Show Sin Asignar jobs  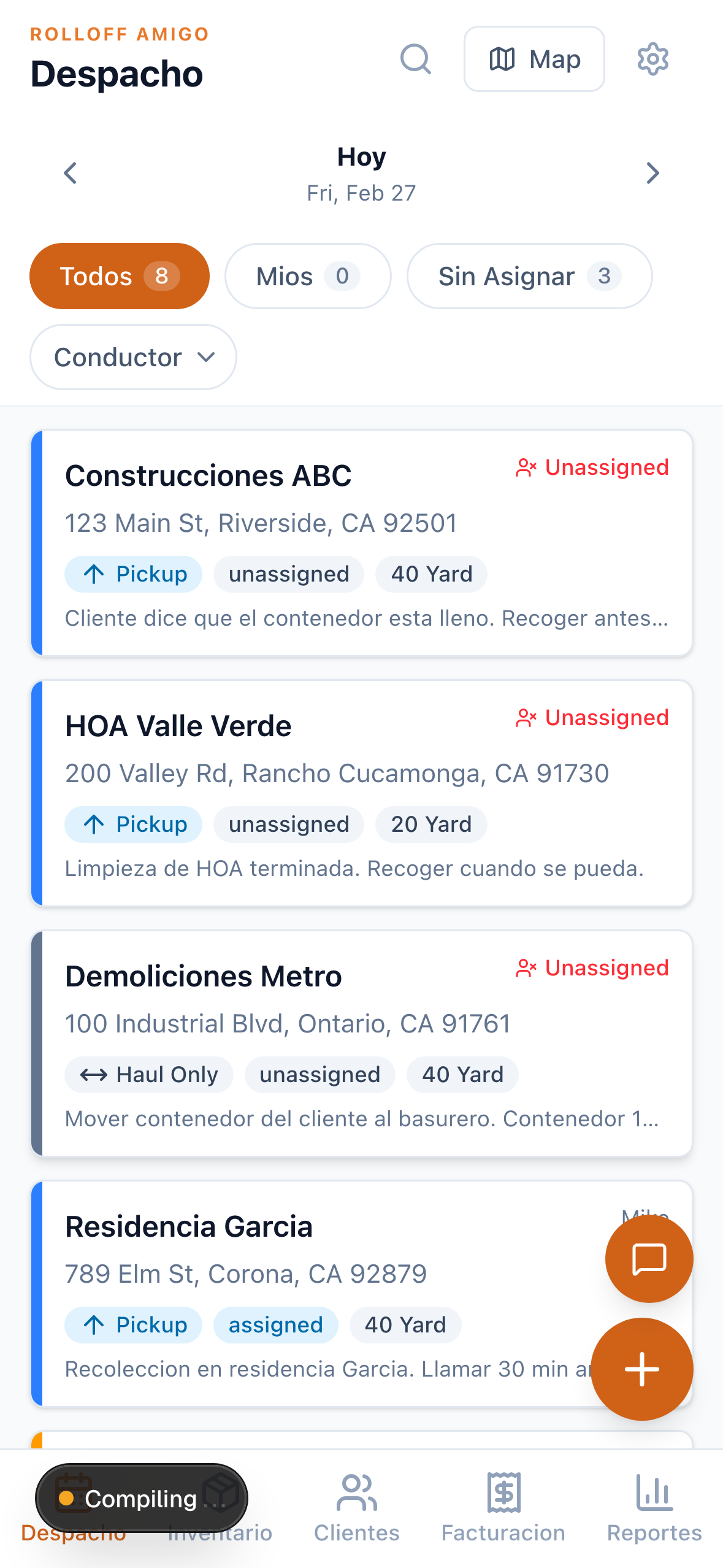pyautogui.click(x=529, y=276)
